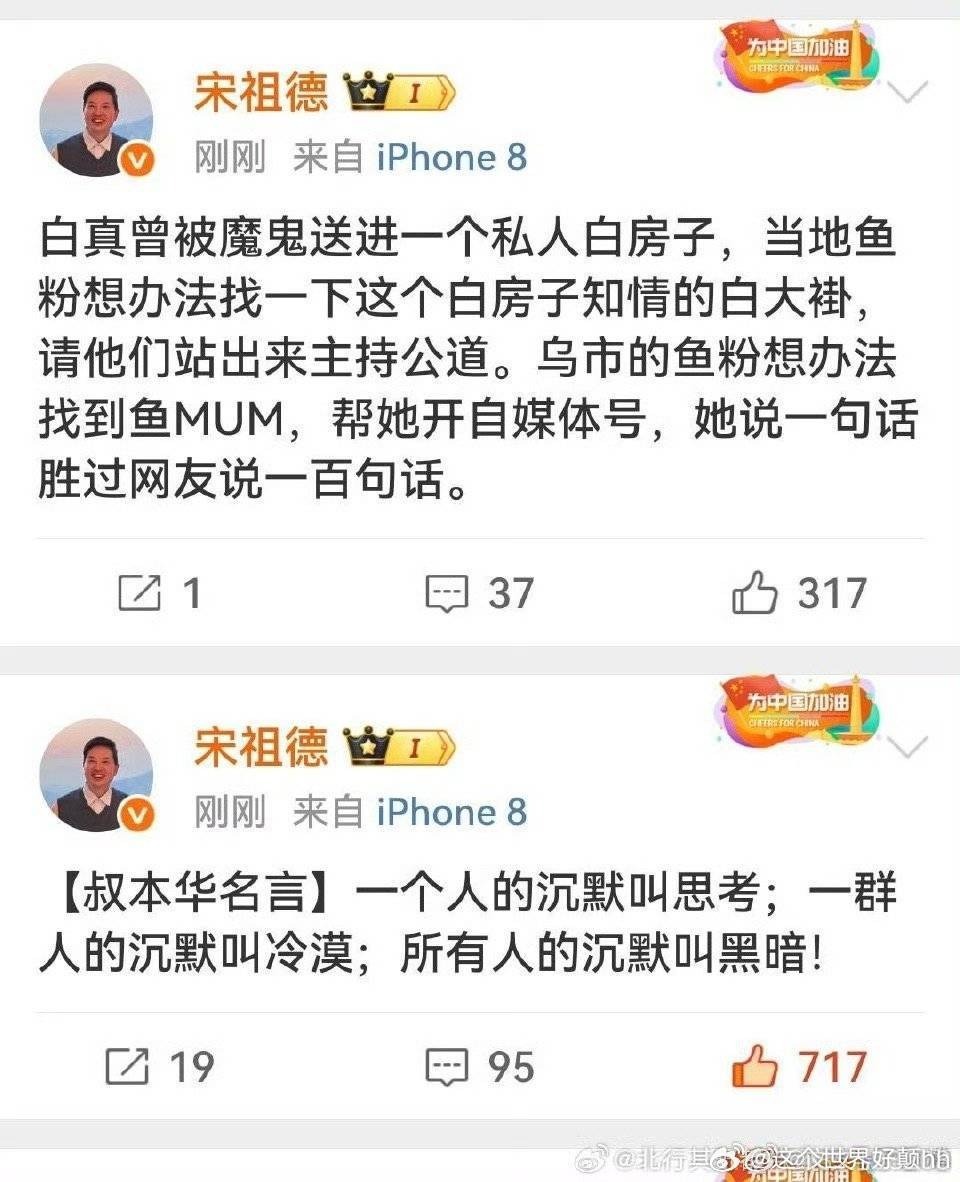The width and height of the screenshot is (960, 1182).
Task: Tap the 宋祖德 username on the first post
Action: click(x=260, y=95)
